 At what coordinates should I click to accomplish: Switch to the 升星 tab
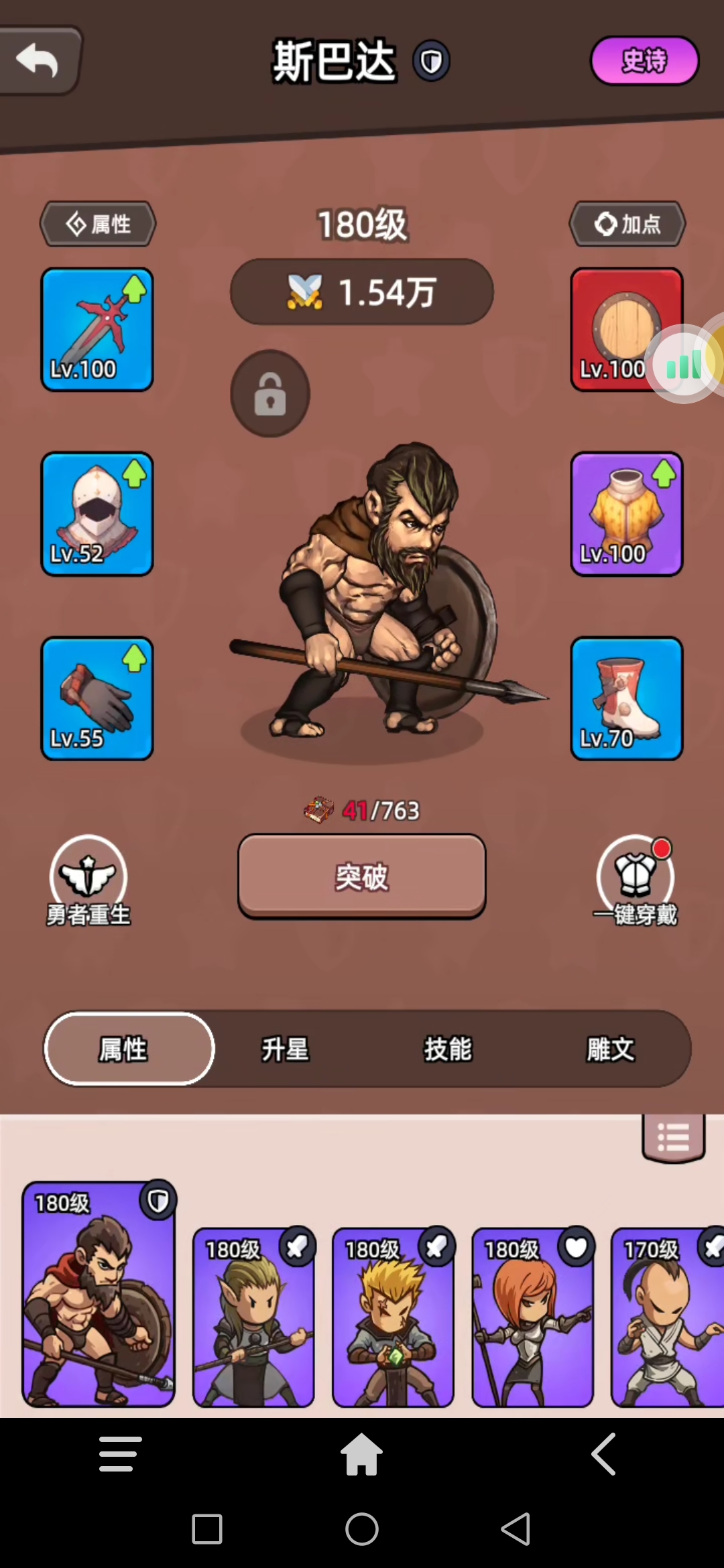coord(286,1049)
